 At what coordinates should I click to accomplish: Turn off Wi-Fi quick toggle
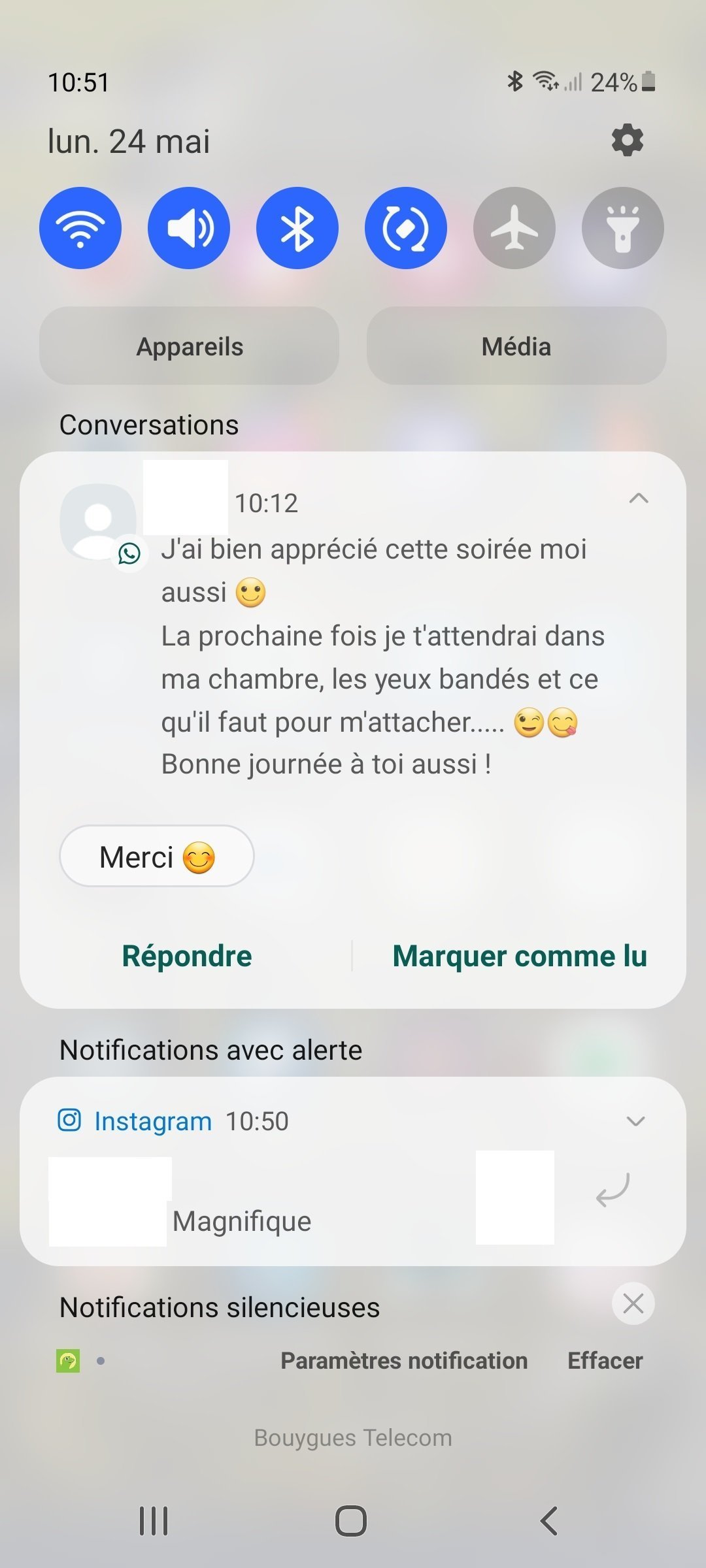coord(80,228)
